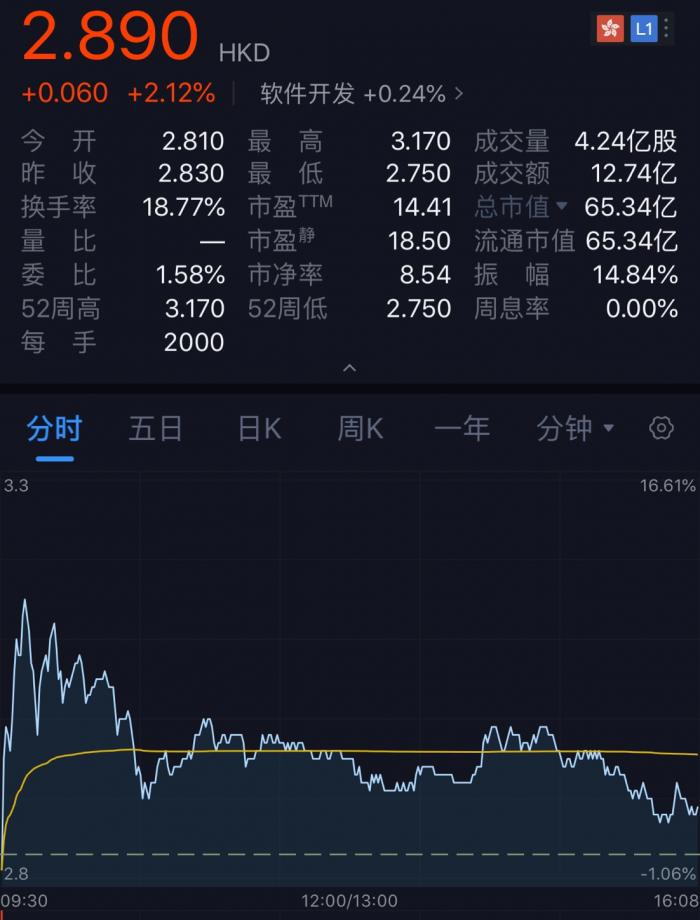Open chart settings gear

click(x=661, y=429)
